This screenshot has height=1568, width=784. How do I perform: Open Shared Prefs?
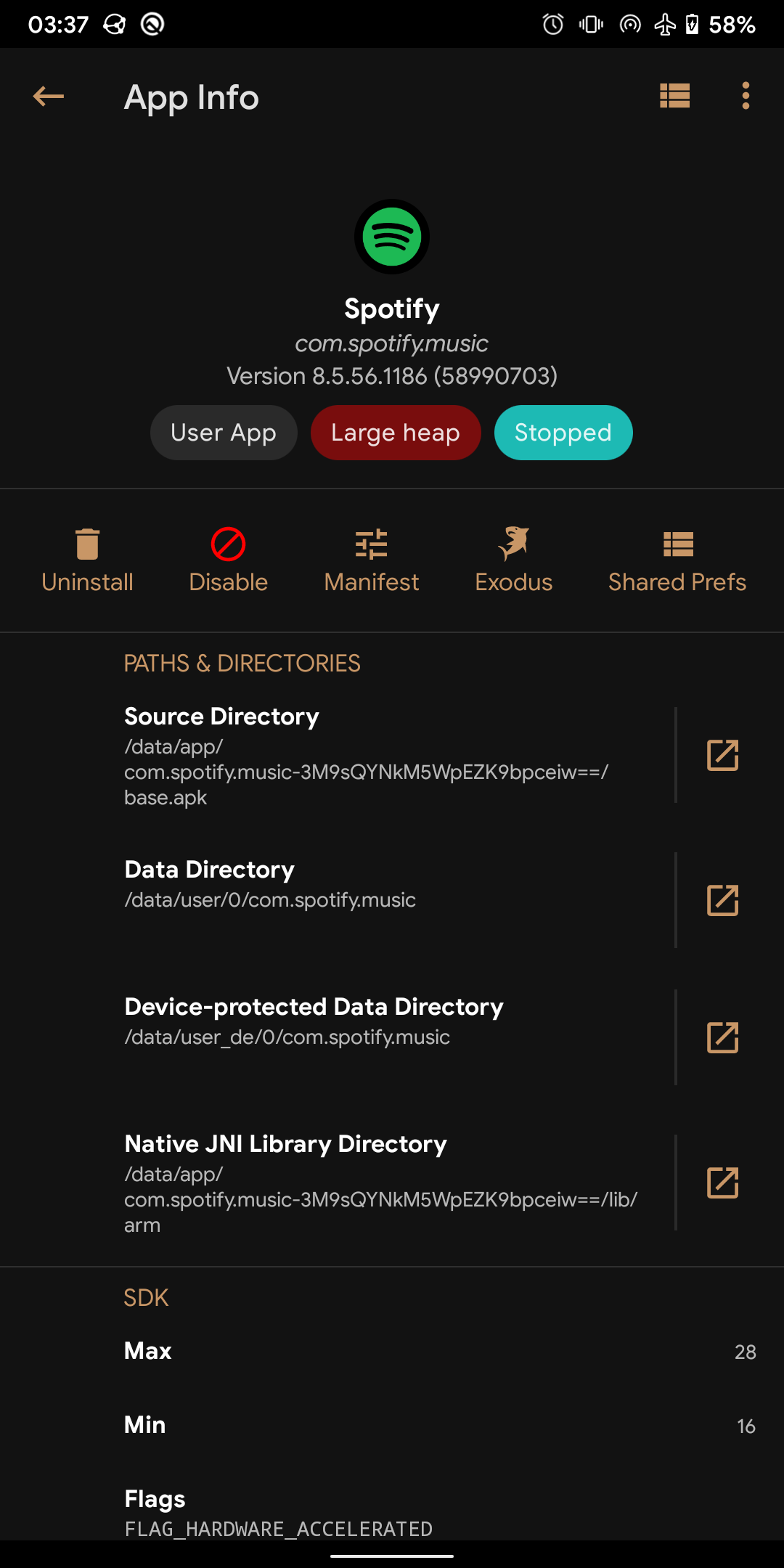(x=677, y=560)
